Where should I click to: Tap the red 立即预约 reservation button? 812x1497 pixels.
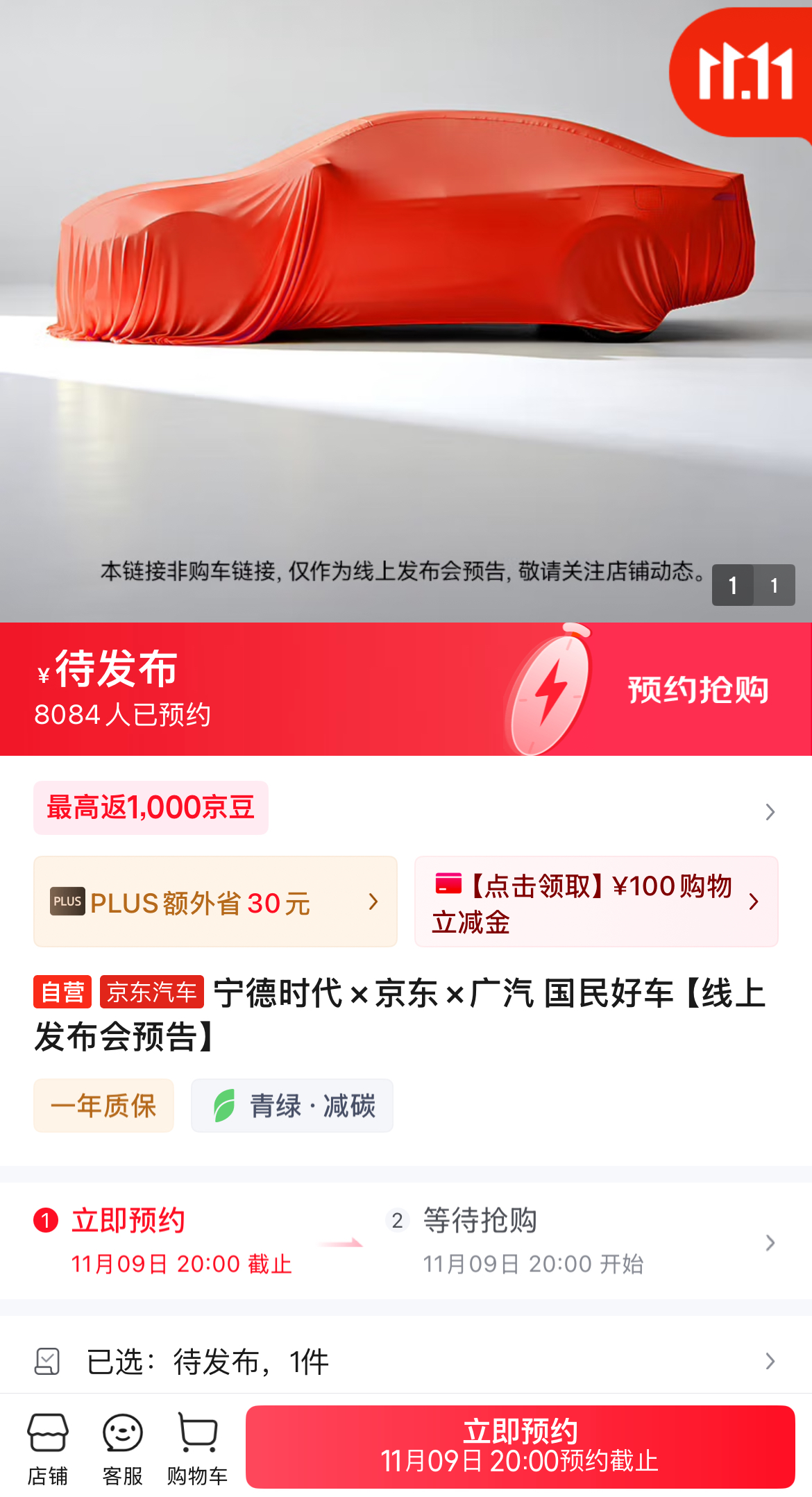[520, 1446]
